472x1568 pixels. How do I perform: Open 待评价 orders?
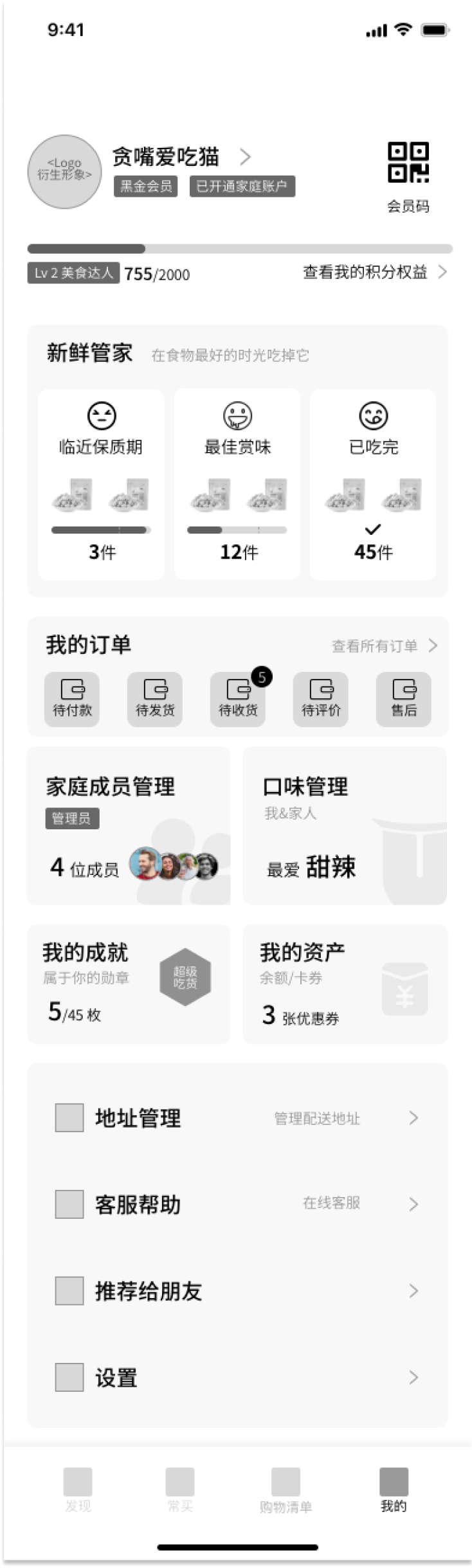coord(321,699)
